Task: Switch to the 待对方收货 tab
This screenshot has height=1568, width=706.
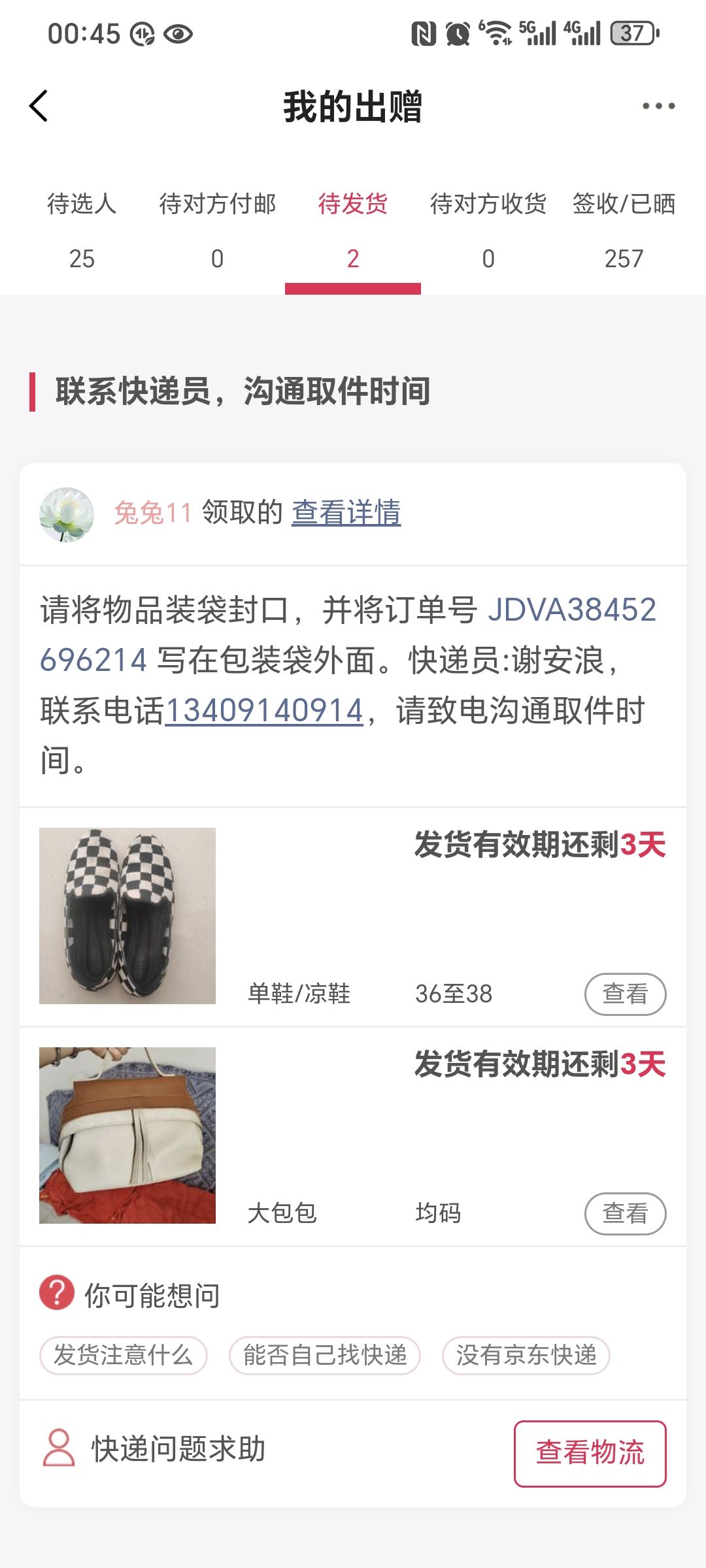Action: [488, 229]
